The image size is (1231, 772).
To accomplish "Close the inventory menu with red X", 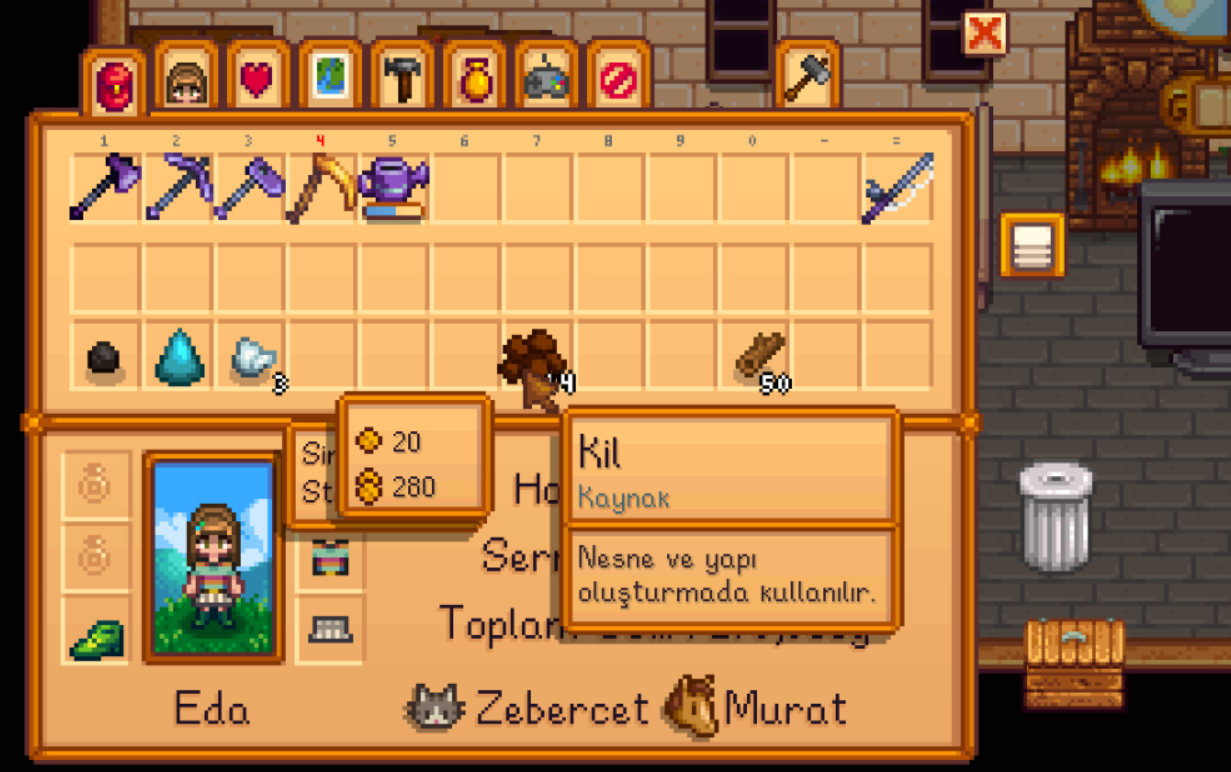I will pyautogui.click(x=984, y=34).
